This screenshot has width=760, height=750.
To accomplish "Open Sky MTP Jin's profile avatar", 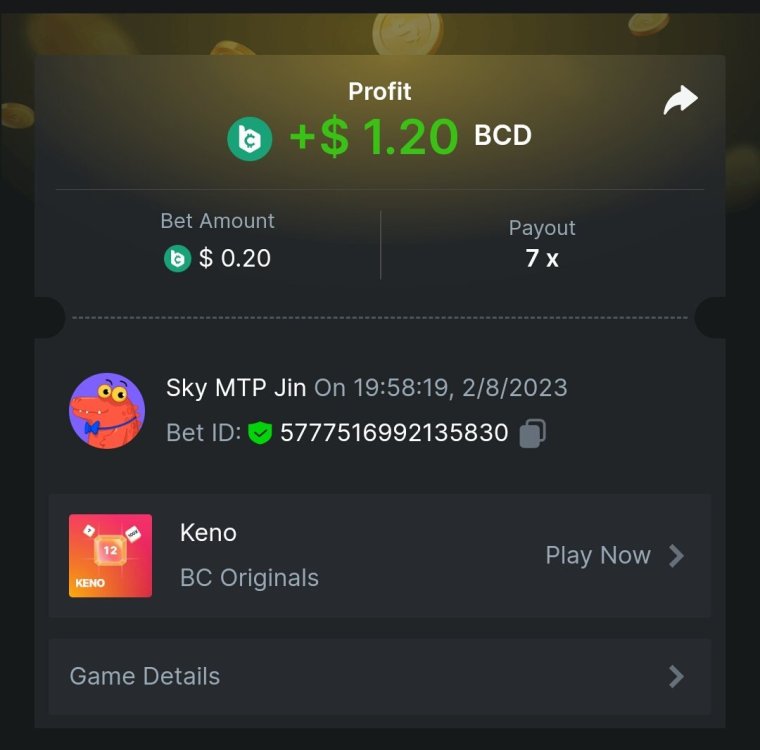I will pyautogui.click(x=107, y=411).
